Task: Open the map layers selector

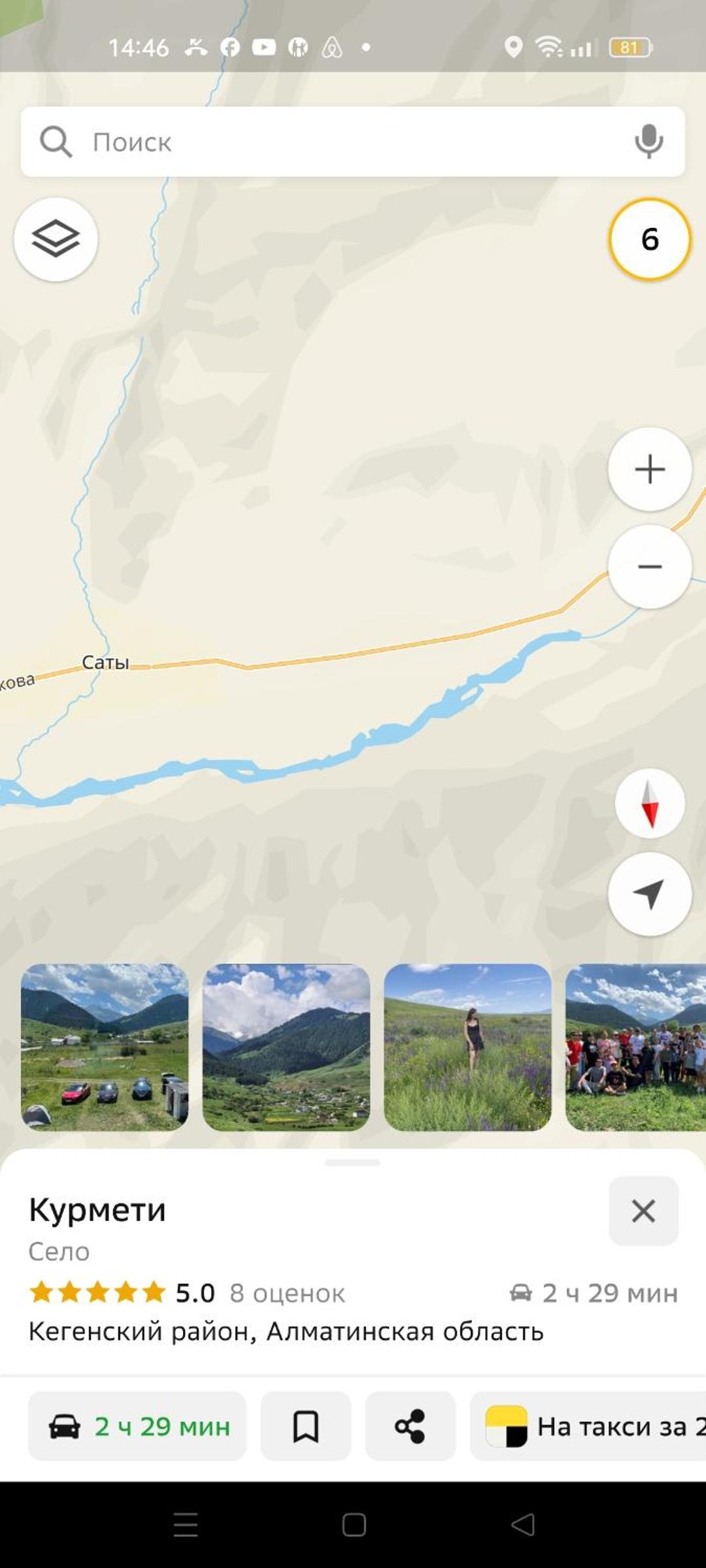Action: click(x=56, y=239)
